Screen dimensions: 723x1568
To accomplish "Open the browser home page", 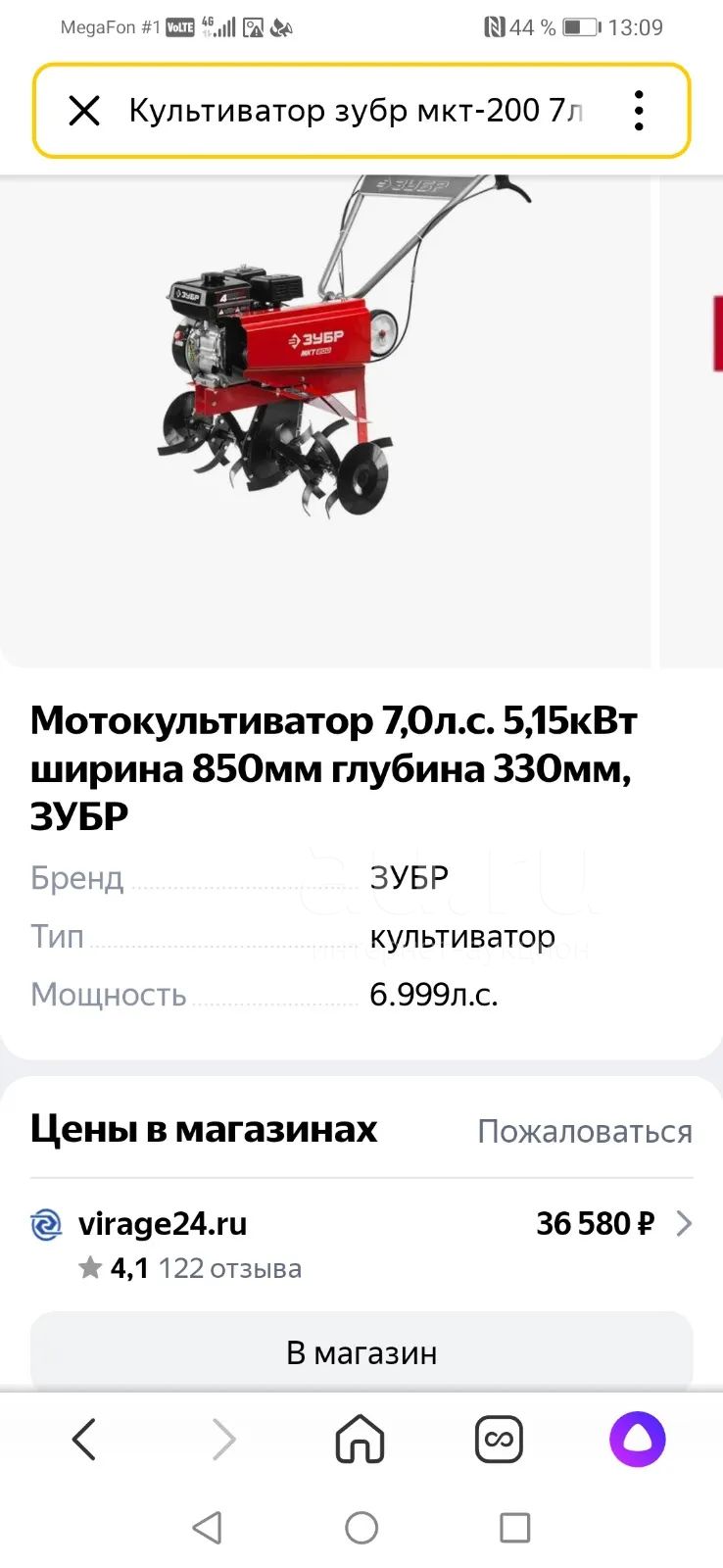I will point(361,1440).
